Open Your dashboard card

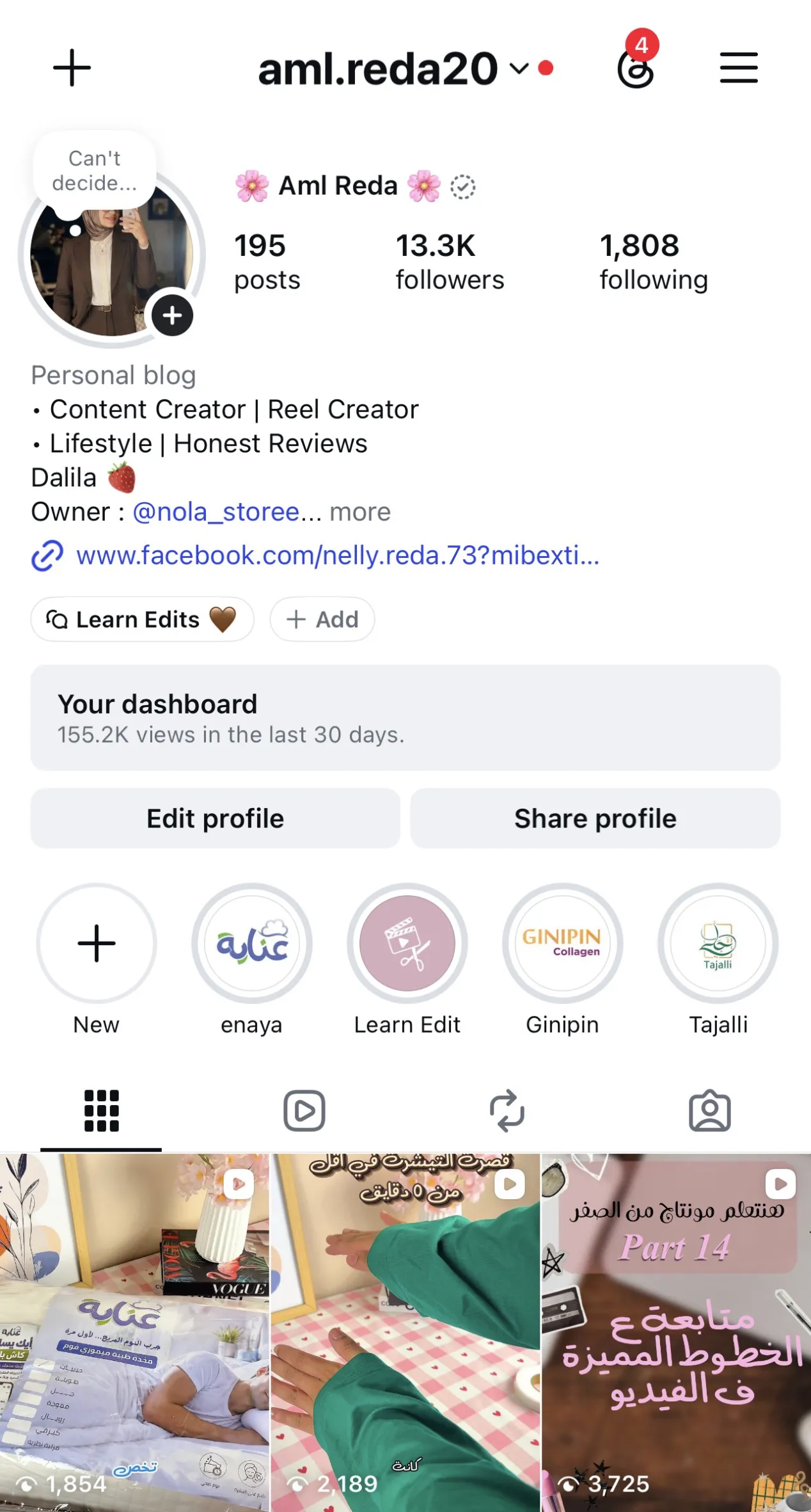pos(405,717)
